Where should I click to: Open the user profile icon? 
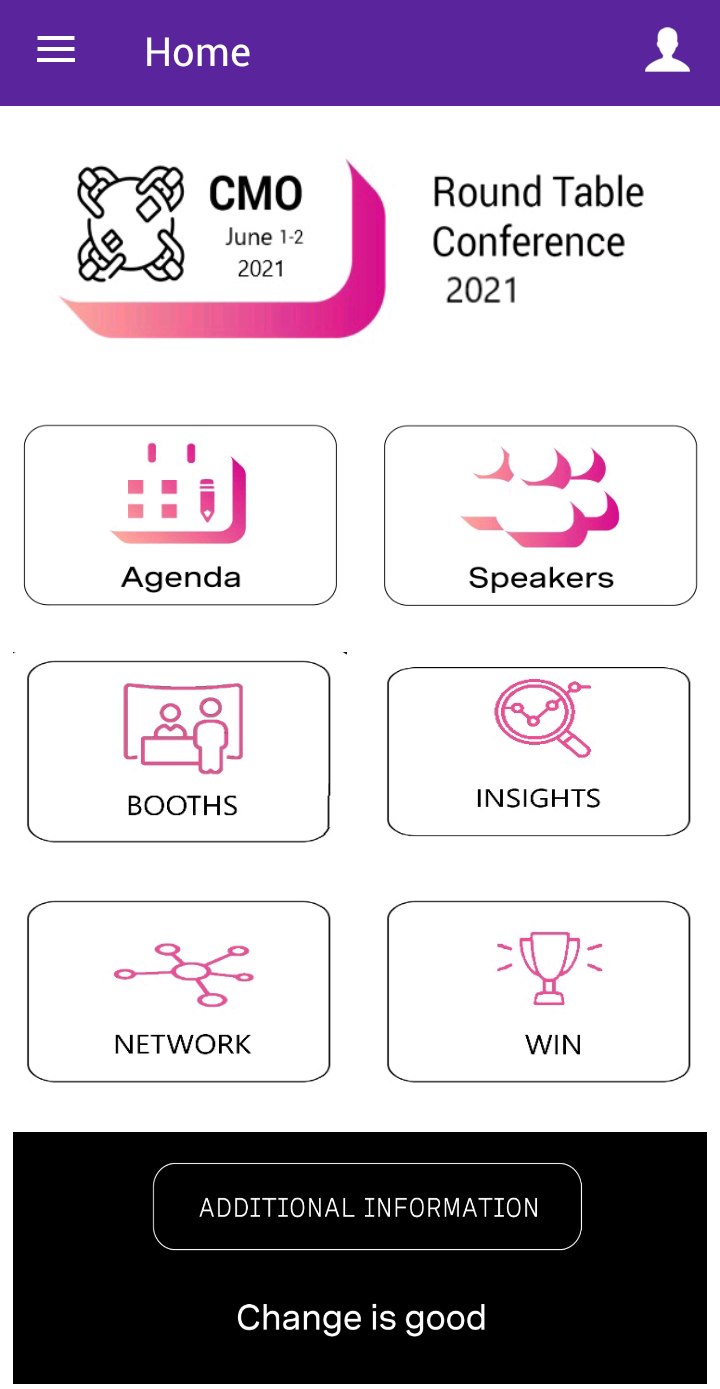(x=667, y=50)
